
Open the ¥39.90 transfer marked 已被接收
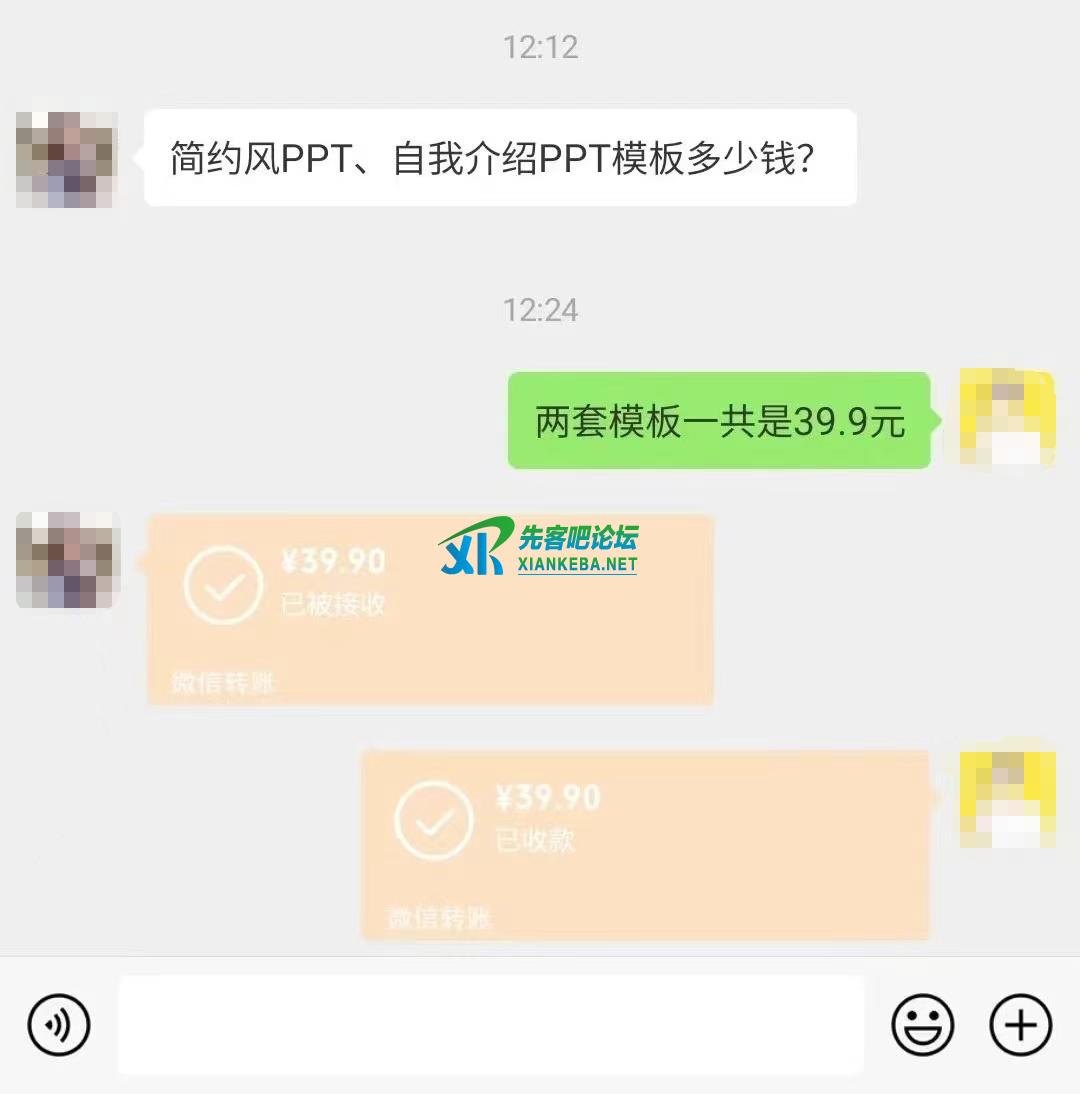tap(430, 610)
